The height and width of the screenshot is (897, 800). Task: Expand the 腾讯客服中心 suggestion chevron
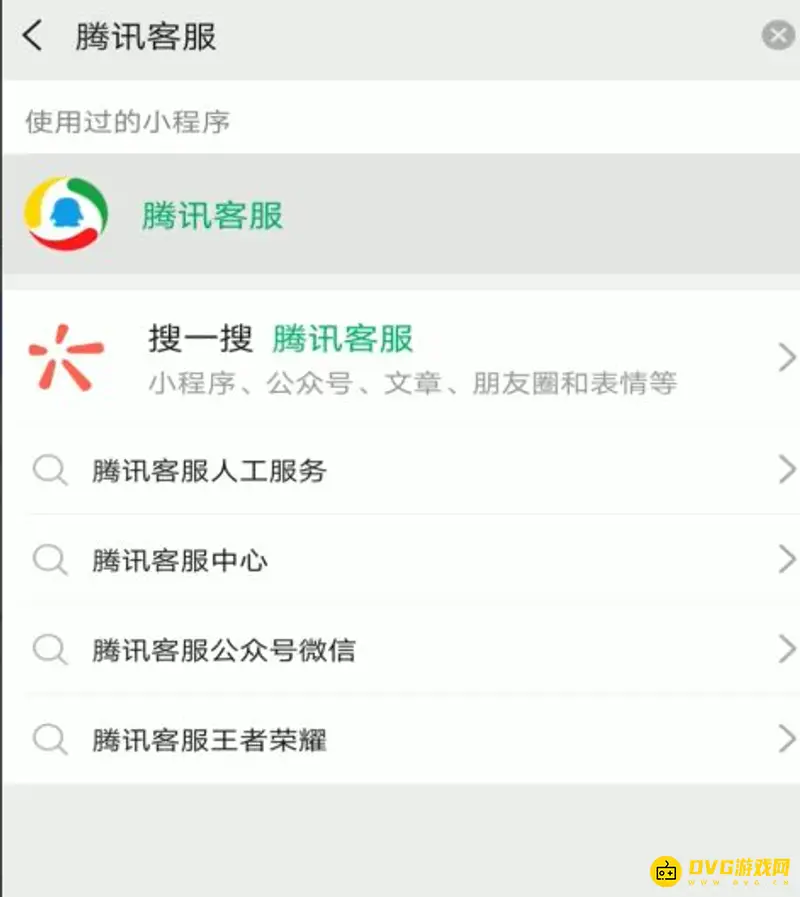pyautogui.click(x=786, y=560)
